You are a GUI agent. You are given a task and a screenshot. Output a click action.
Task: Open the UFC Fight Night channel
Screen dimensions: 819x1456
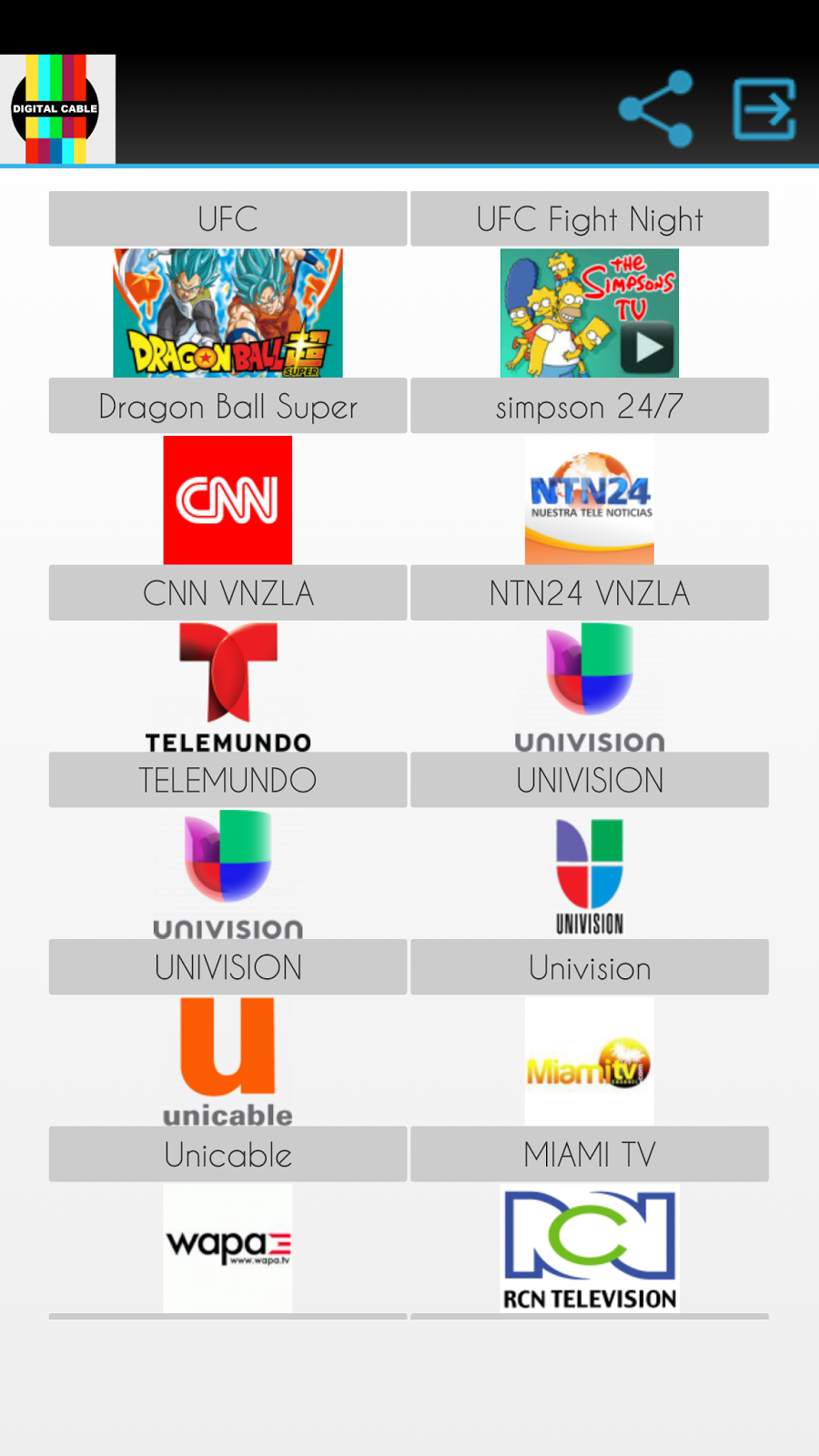click(x=589, y=218)
